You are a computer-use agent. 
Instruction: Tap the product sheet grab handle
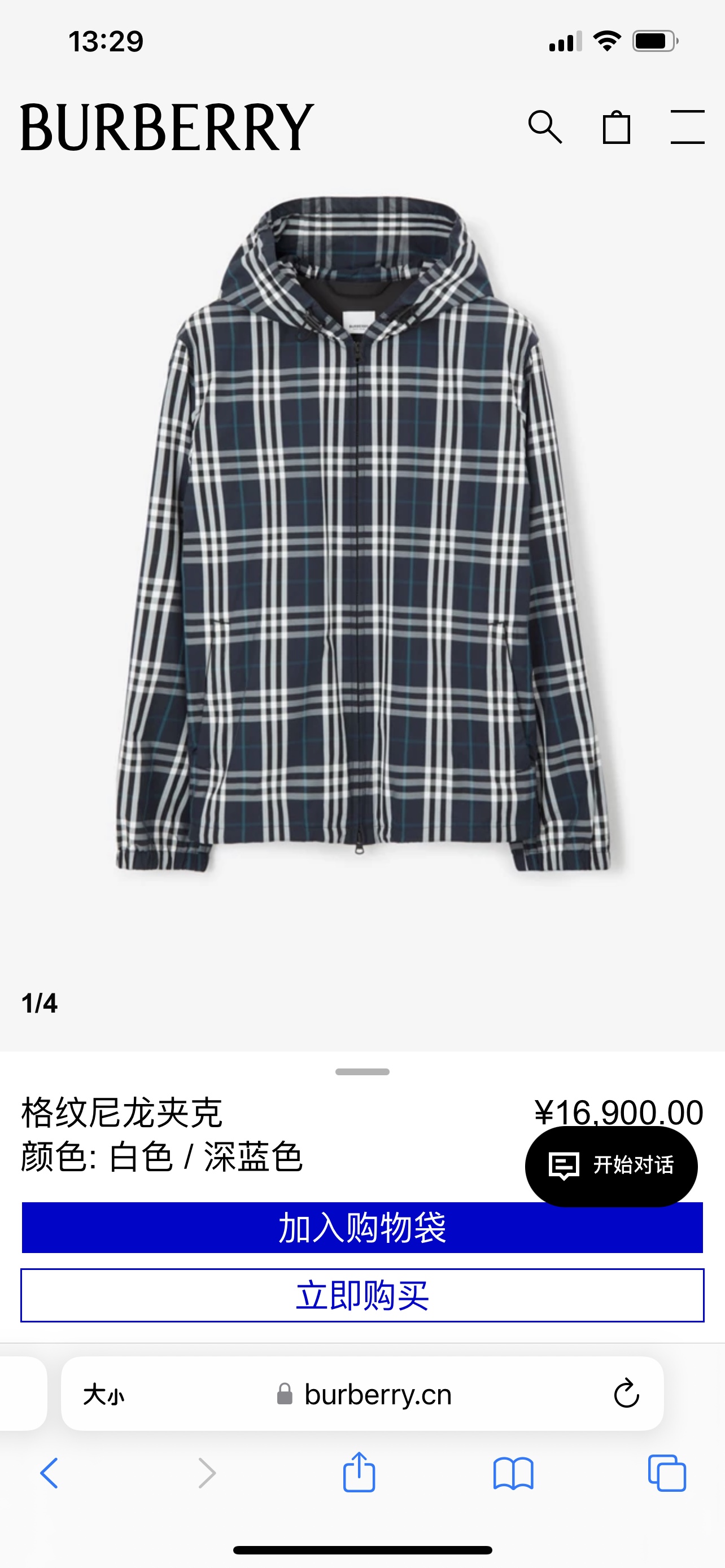pyautogui.click(x=362, y=1072)
